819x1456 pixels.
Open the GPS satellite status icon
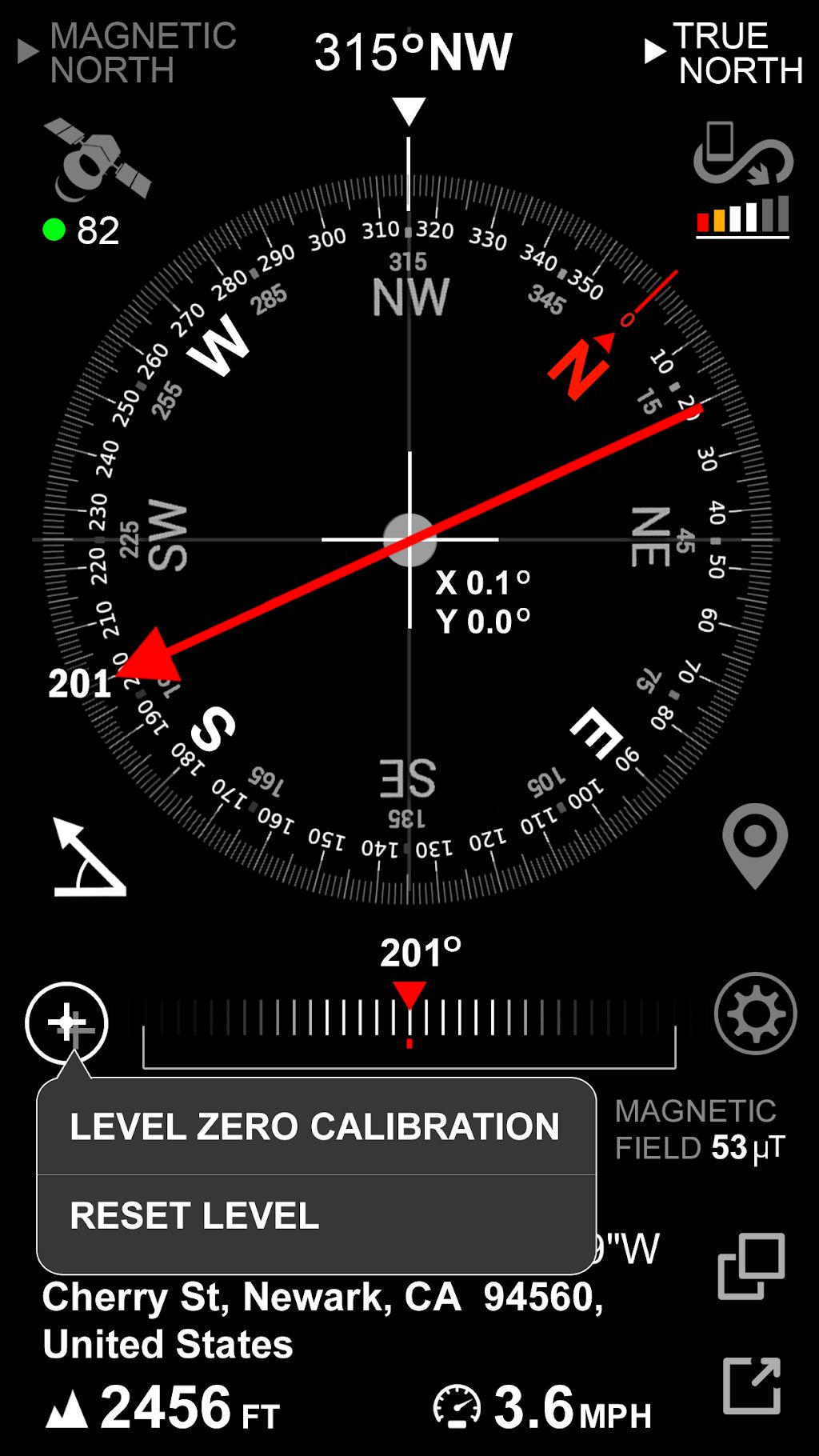97,158
